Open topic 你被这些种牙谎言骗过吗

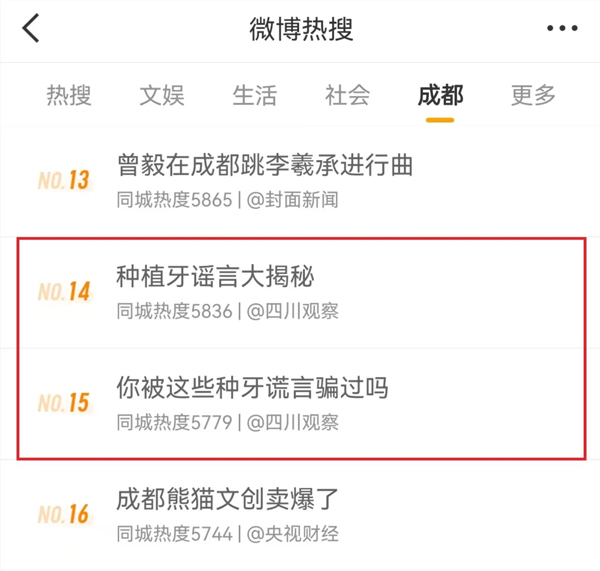click(x=251, y=387)
